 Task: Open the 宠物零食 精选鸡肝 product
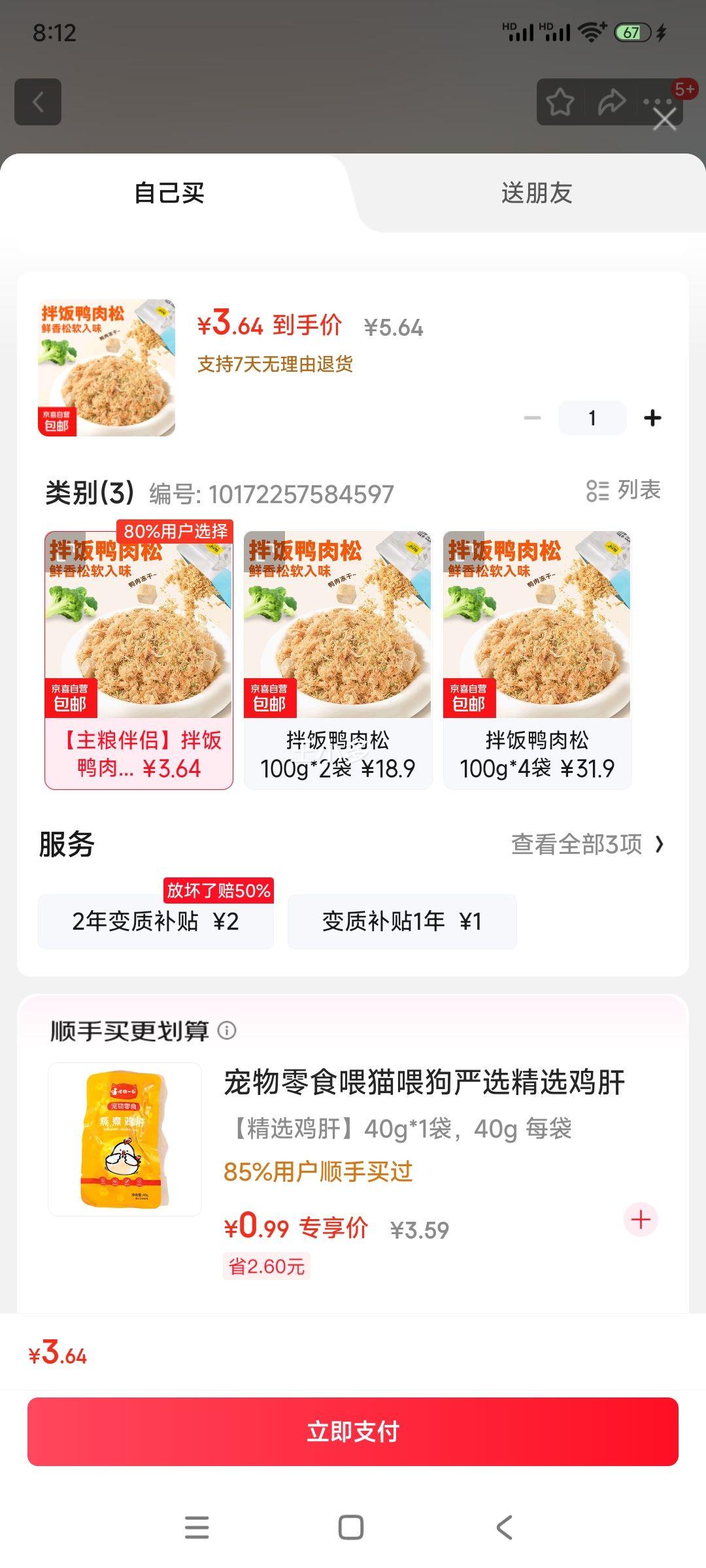point(424,1083)
